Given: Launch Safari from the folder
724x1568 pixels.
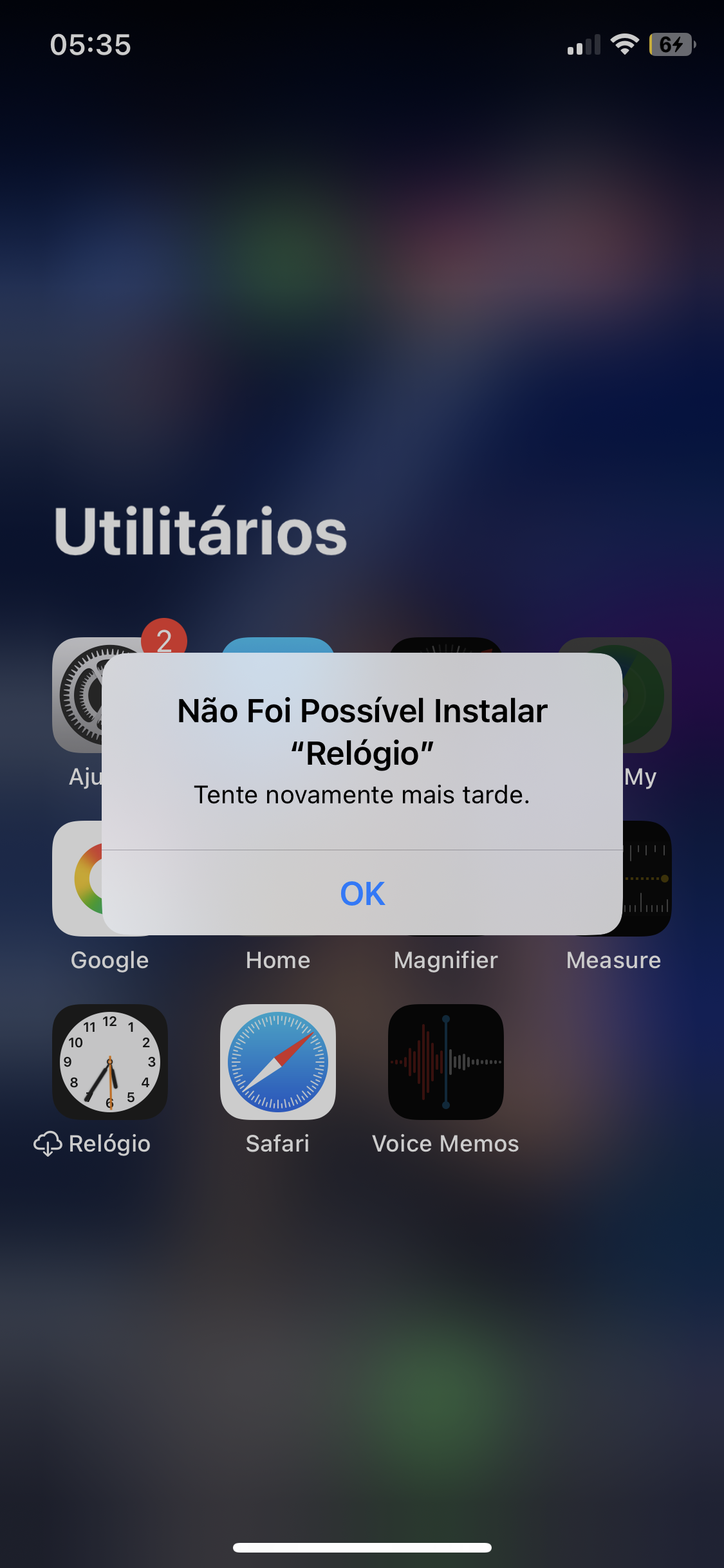Looking at the screenshot, I should [x=278, y=1061].
